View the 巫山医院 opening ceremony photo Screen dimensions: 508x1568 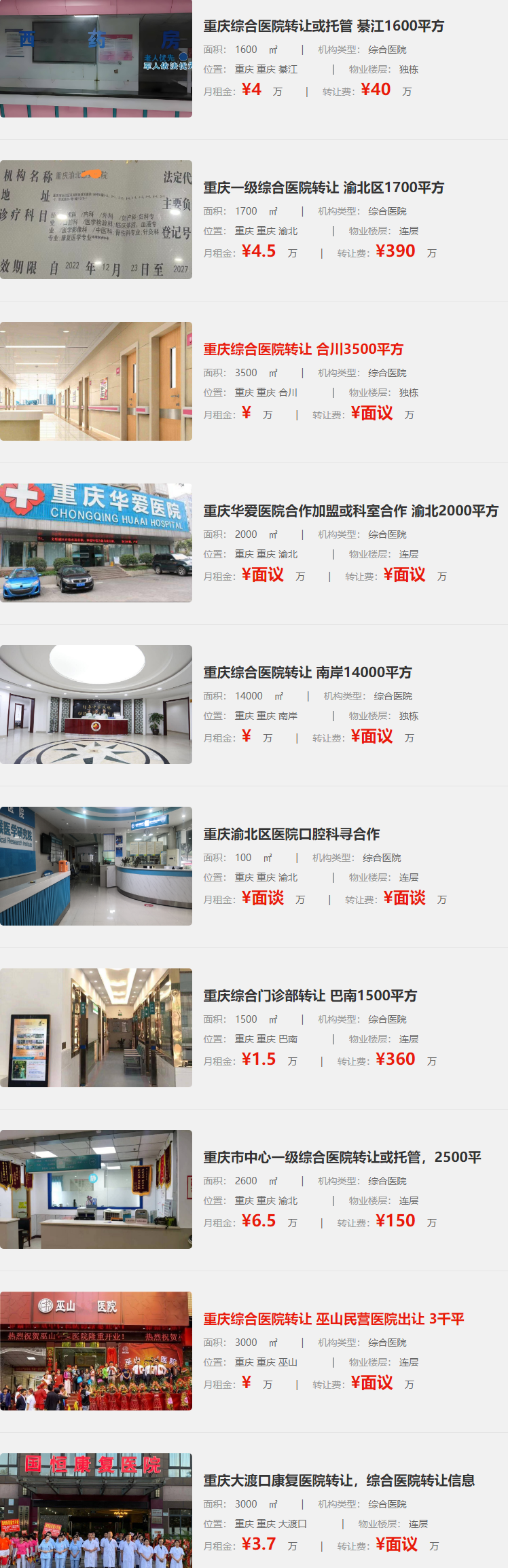(x=96, y=1351)
